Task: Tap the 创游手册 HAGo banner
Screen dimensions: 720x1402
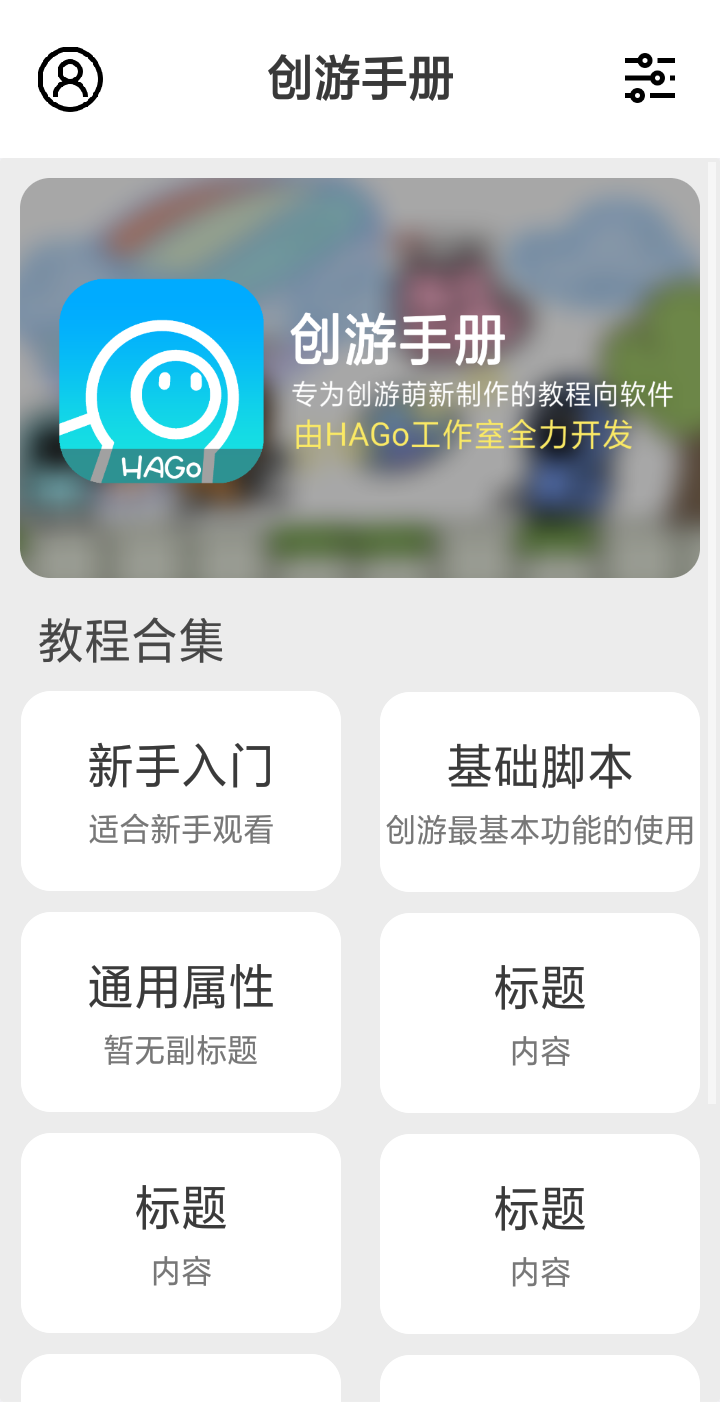Action: pos(360,378)
